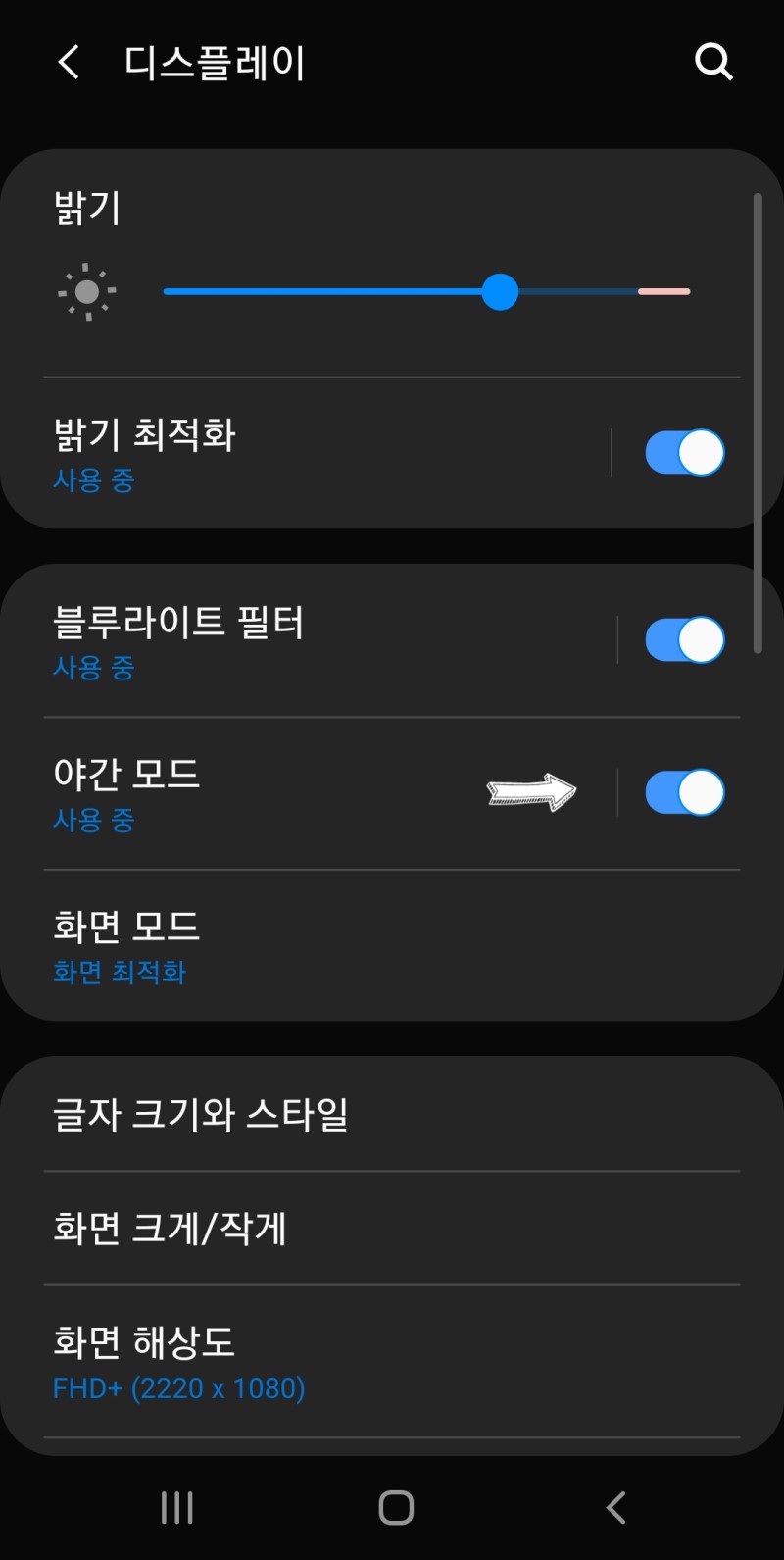The height and width of the screenshot is (1560, 784).
Task: Switch off 야간 모드
Action: click(684, 792)
